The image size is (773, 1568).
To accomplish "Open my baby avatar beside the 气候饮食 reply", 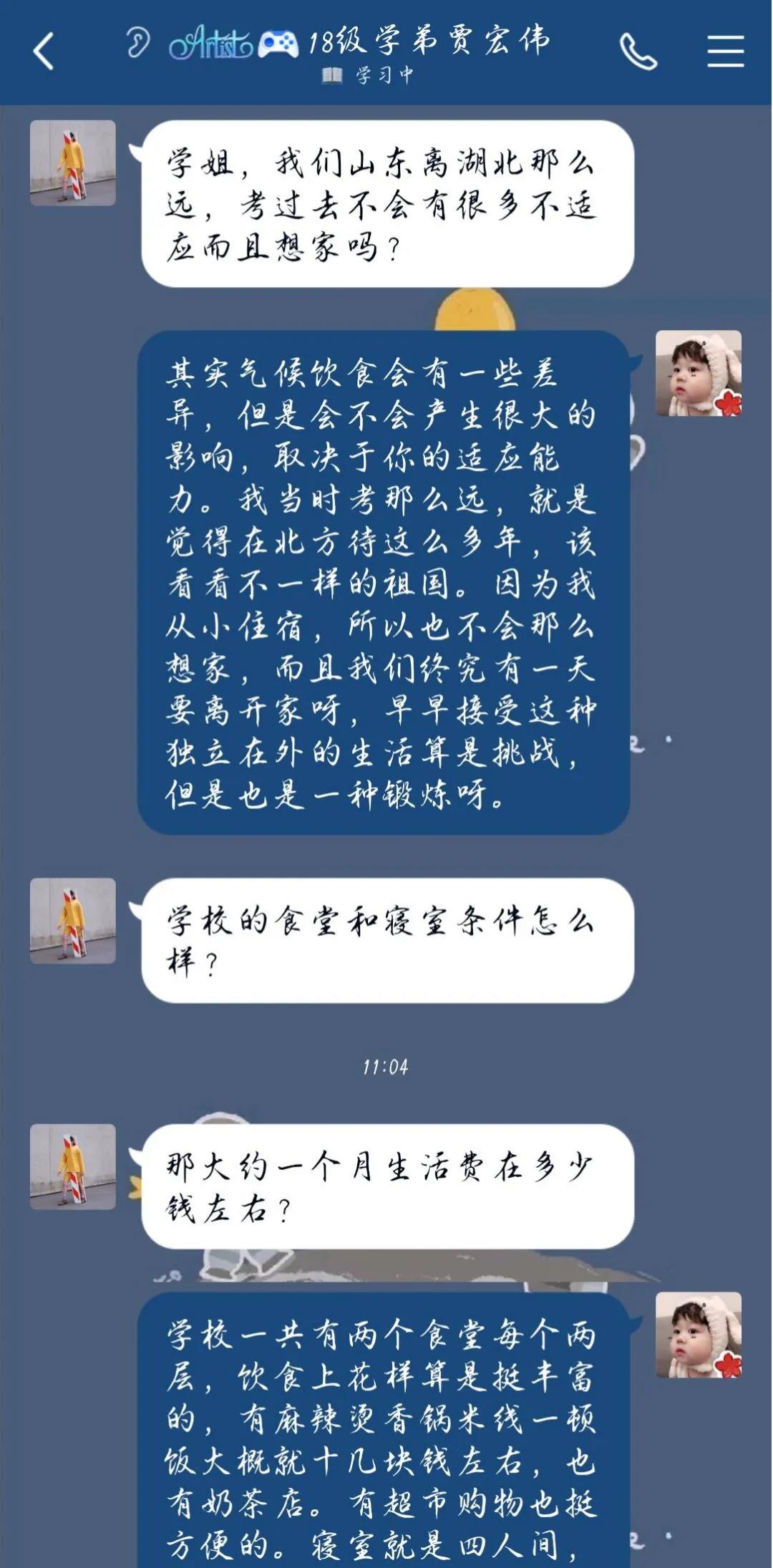I will 698,373.
